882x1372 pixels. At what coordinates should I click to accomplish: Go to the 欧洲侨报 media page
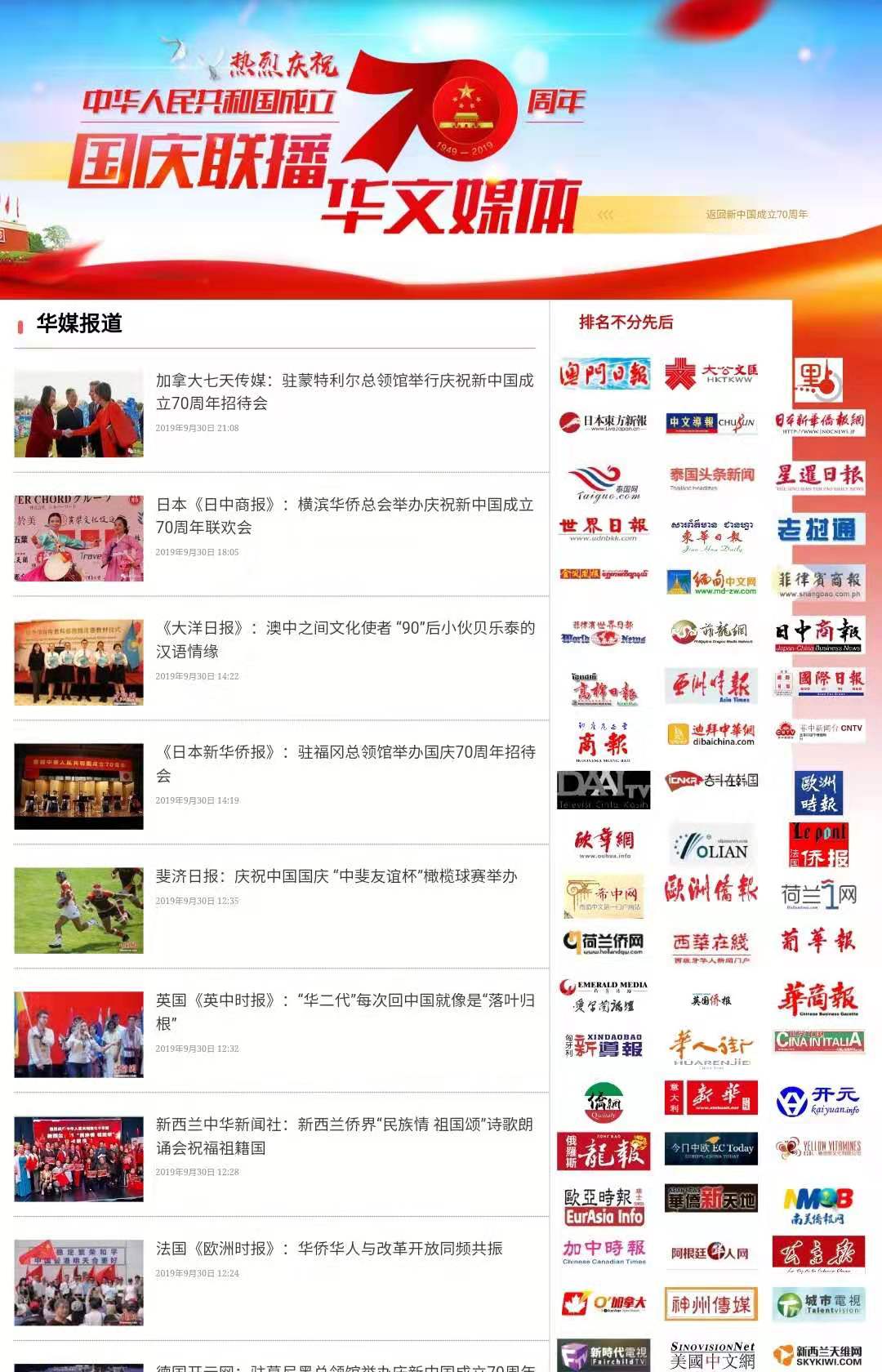(710, 889)
